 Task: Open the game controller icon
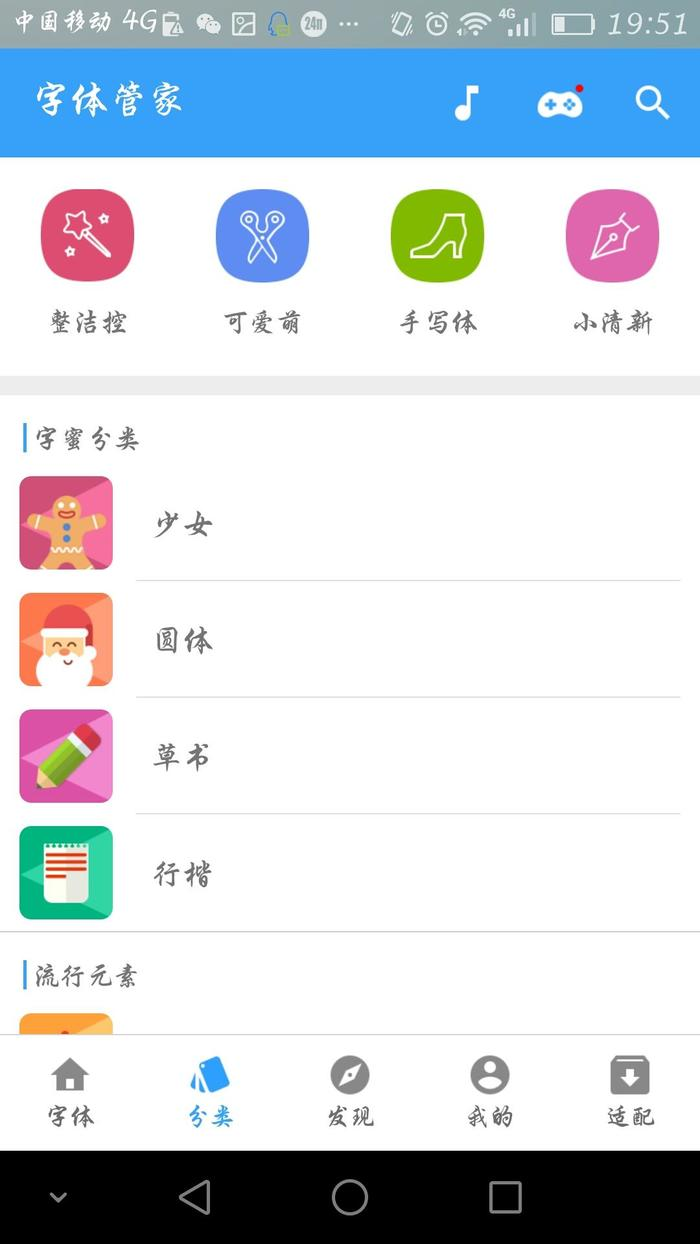tap(560, 102)
